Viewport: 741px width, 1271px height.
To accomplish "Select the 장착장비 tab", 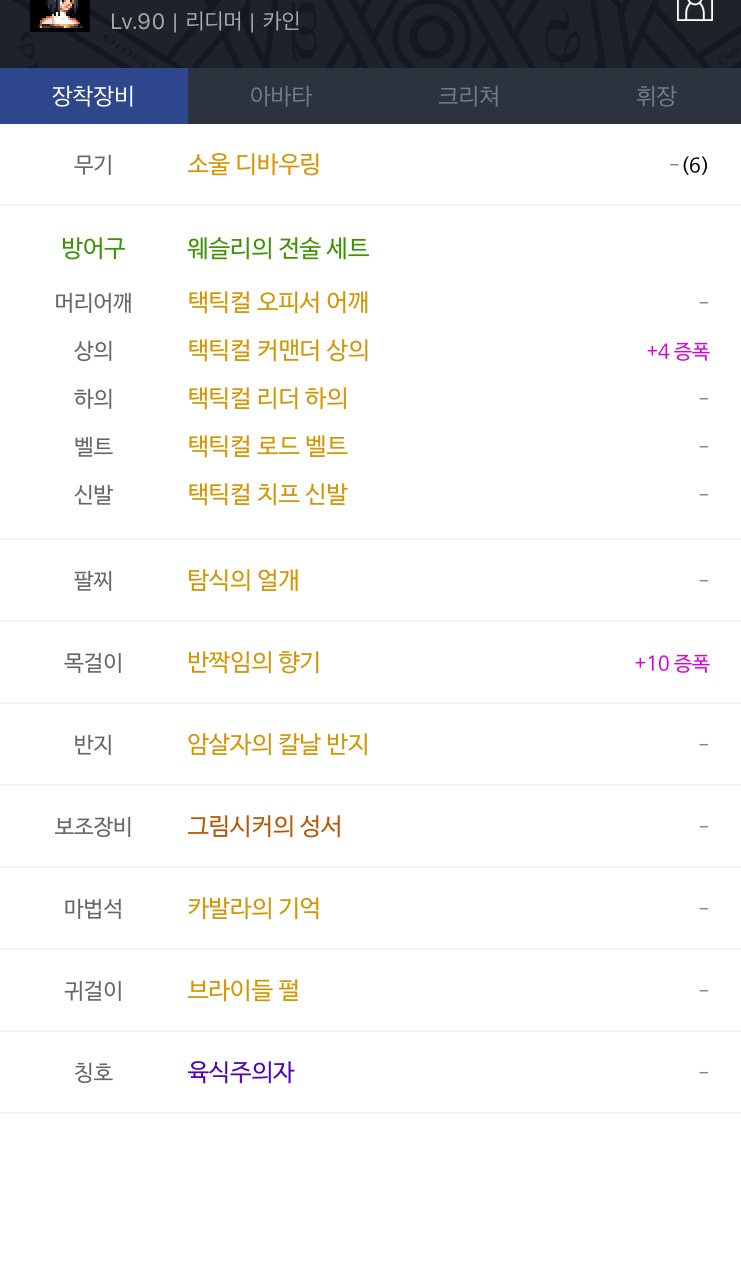I will coord(94,96).
